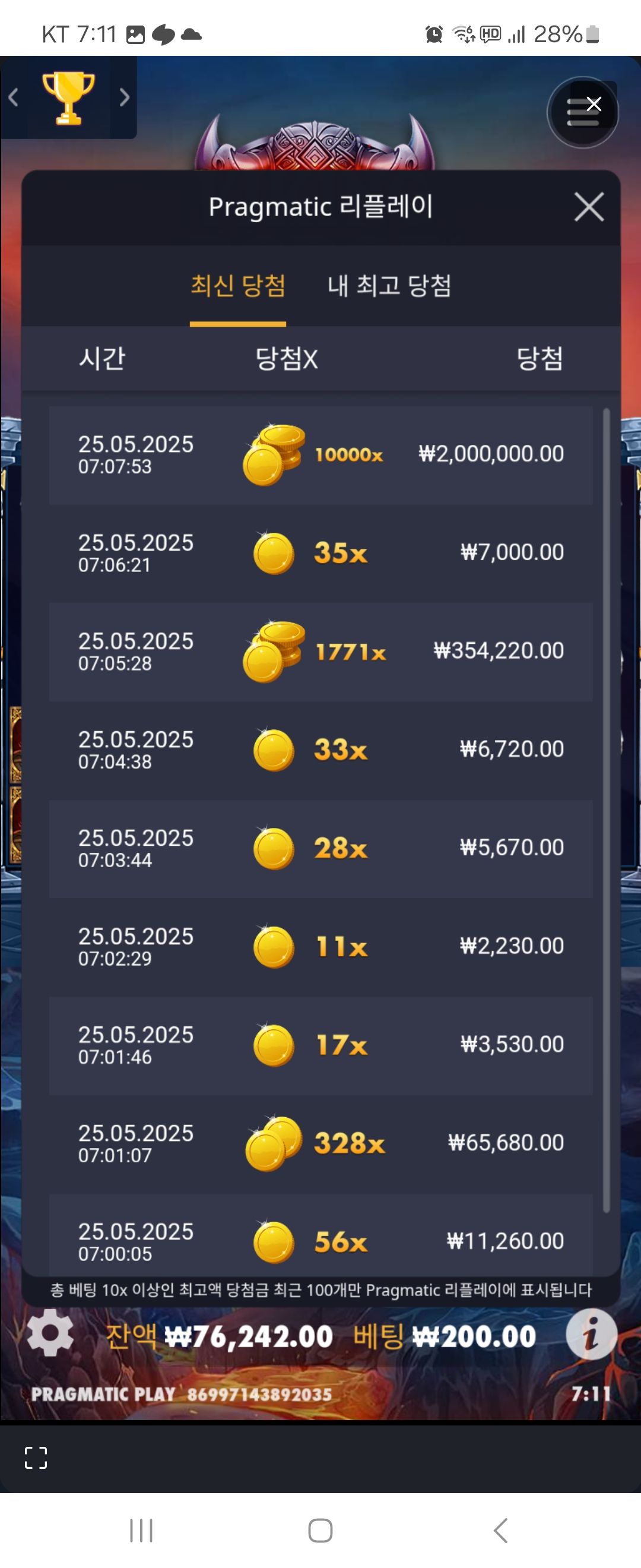Play the 1771x win replay
This screenshot has height=1568, width=641.
(x=320, y=652)
